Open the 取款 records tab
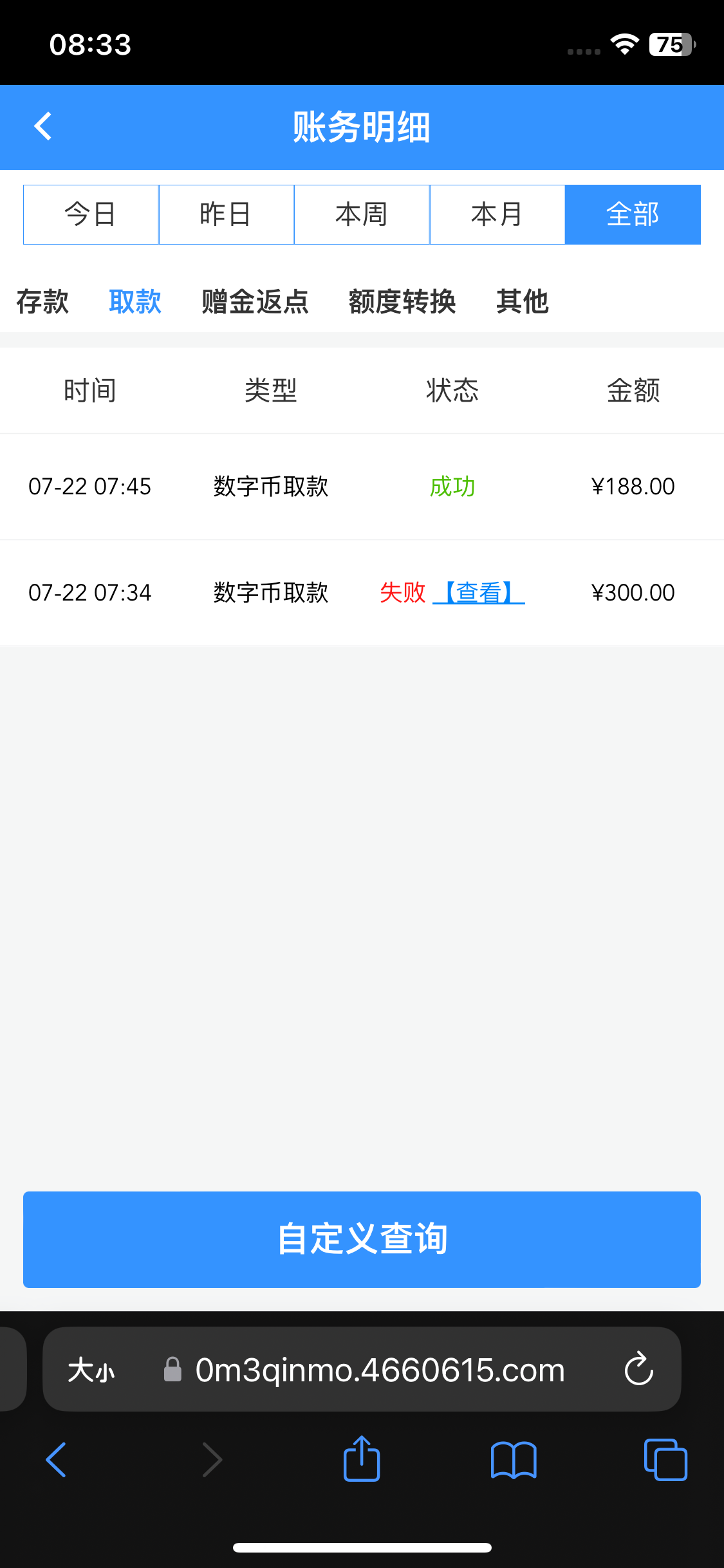The image size is (724, 1568). pos(135,301)
